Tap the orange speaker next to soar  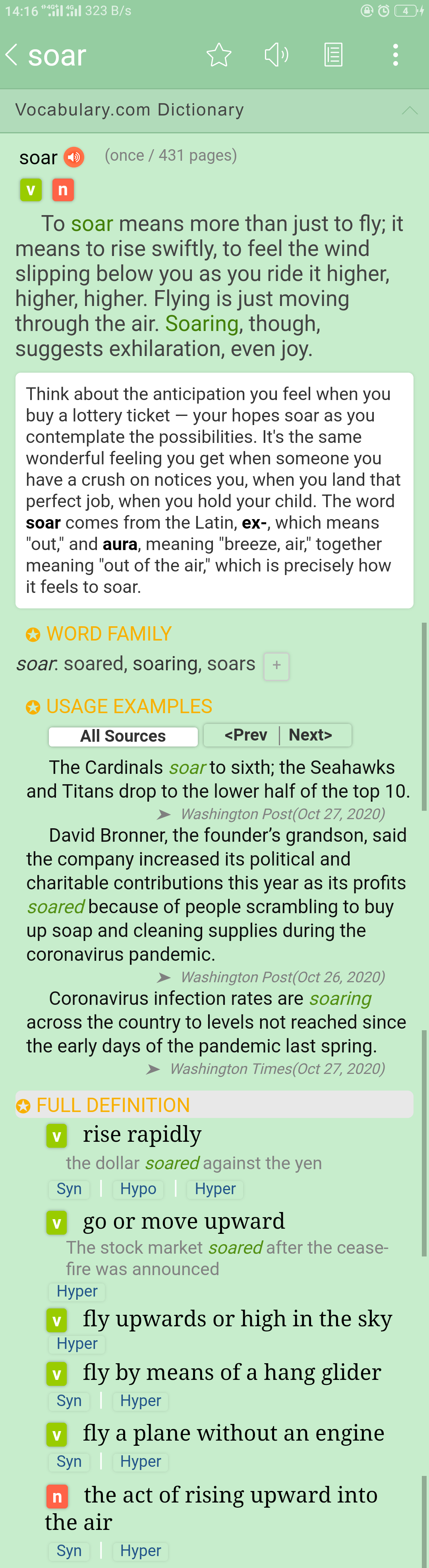tap(74, 158)
